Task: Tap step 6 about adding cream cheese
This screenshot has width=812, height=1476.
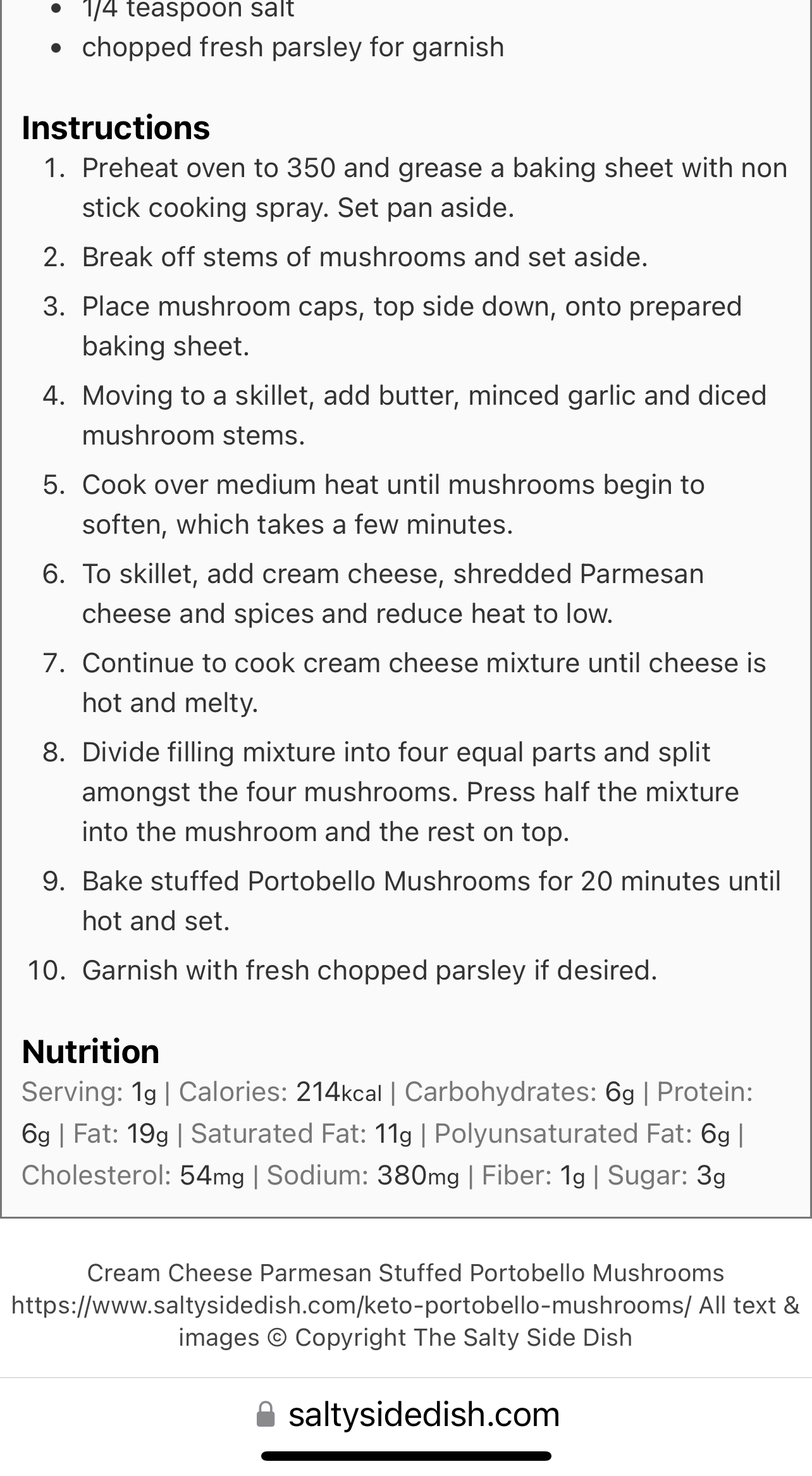Action: point(392,593)
